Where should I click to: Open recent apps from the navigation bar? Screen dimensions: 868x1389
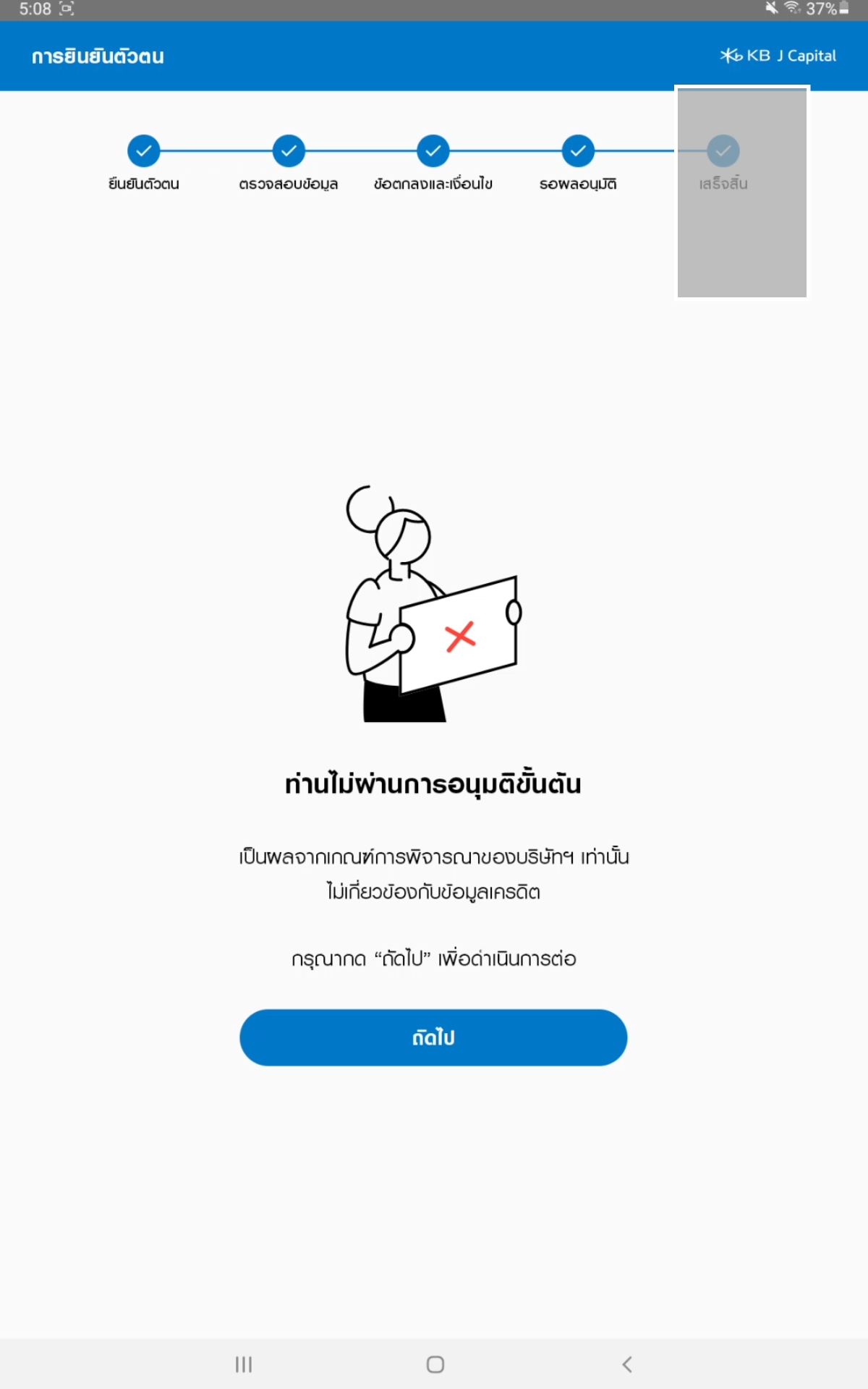pos(244,1364)
